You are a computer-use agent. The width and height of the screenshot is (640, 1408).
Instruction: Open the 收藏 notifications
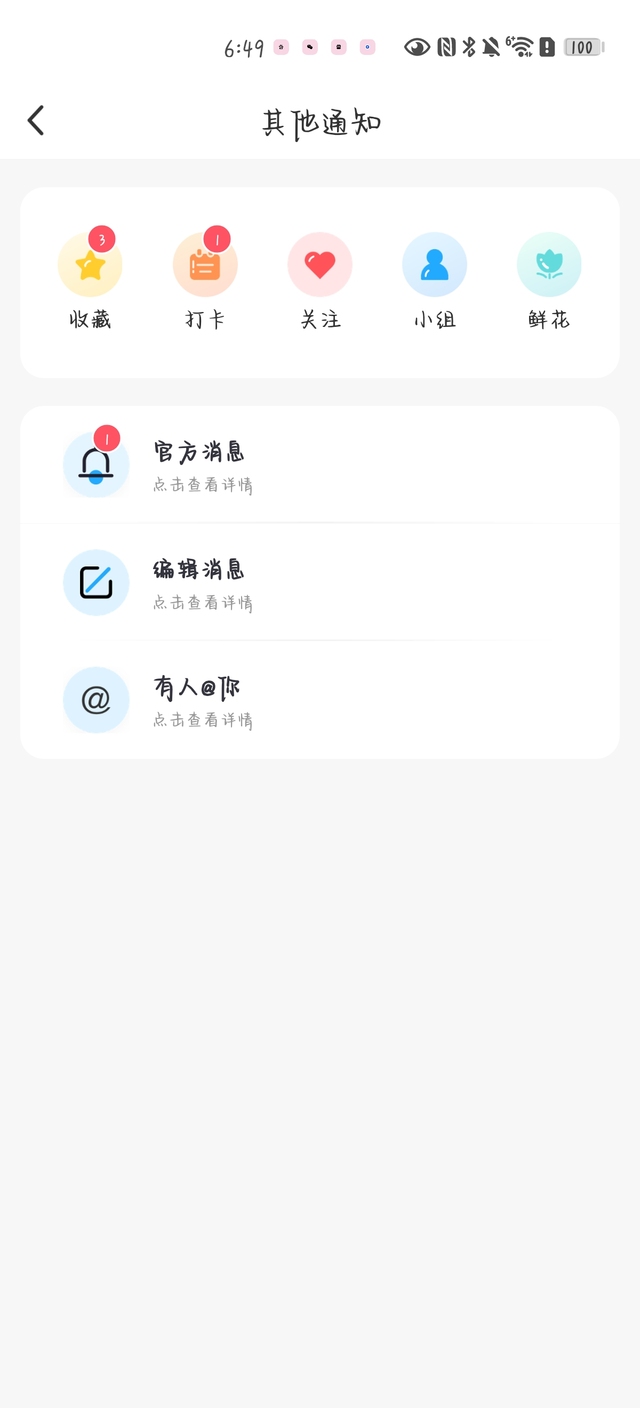pyautogui.click(x=90, y=280)
